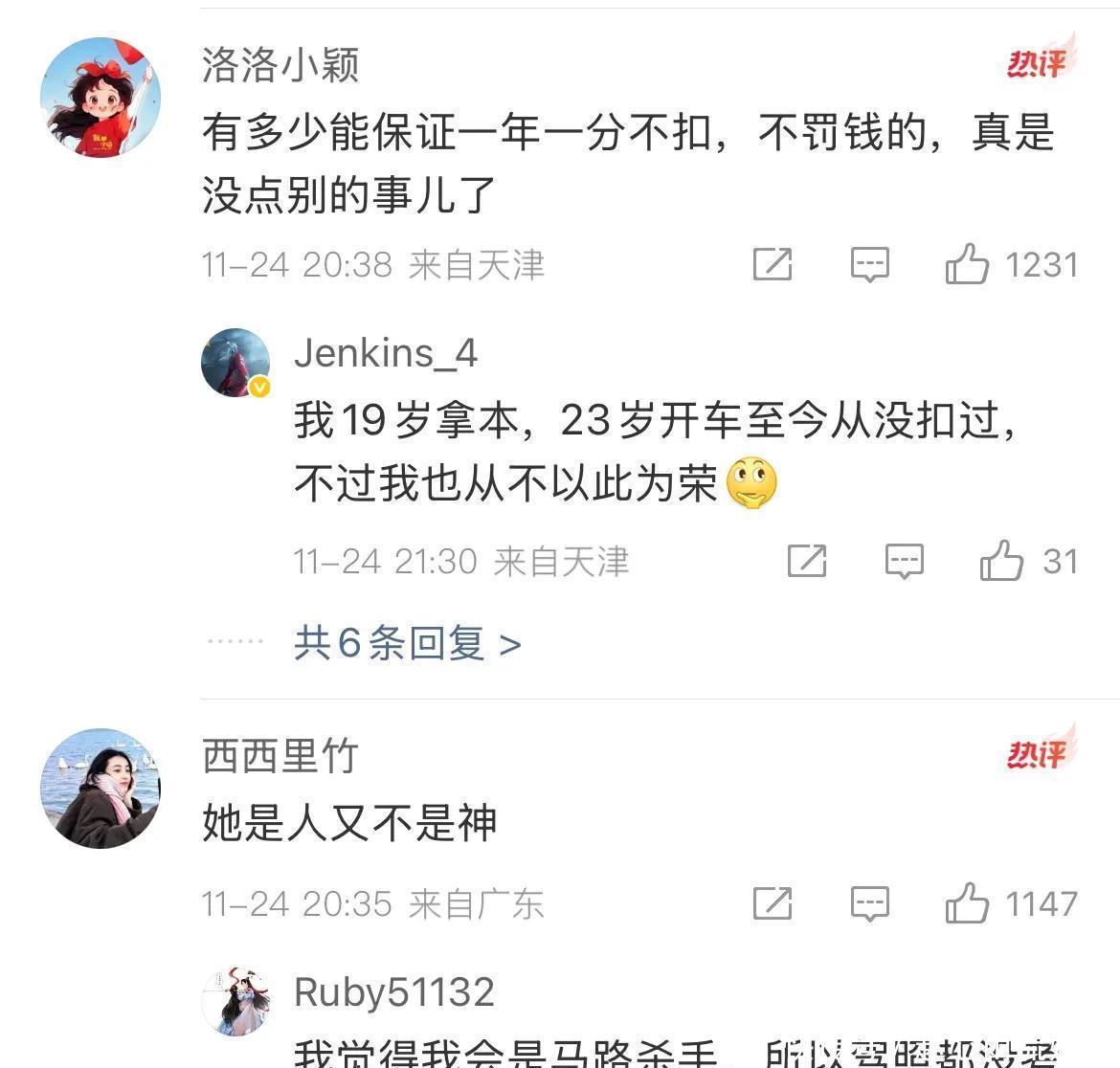1120x1068 pixels.
Task: Open the username 洛洛小颖
Action: [x=280, y=65]
